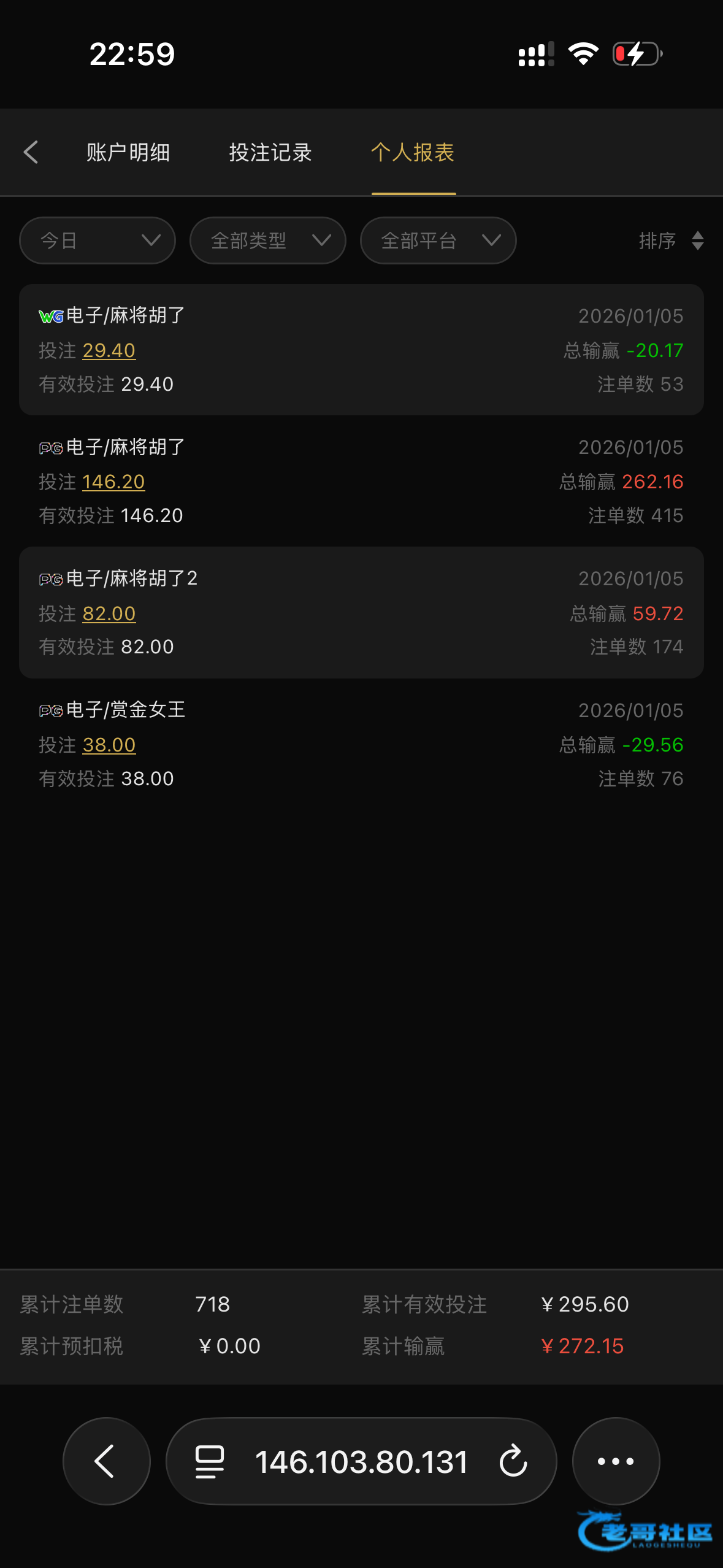Go back using the header arrow

pos(31,152)
